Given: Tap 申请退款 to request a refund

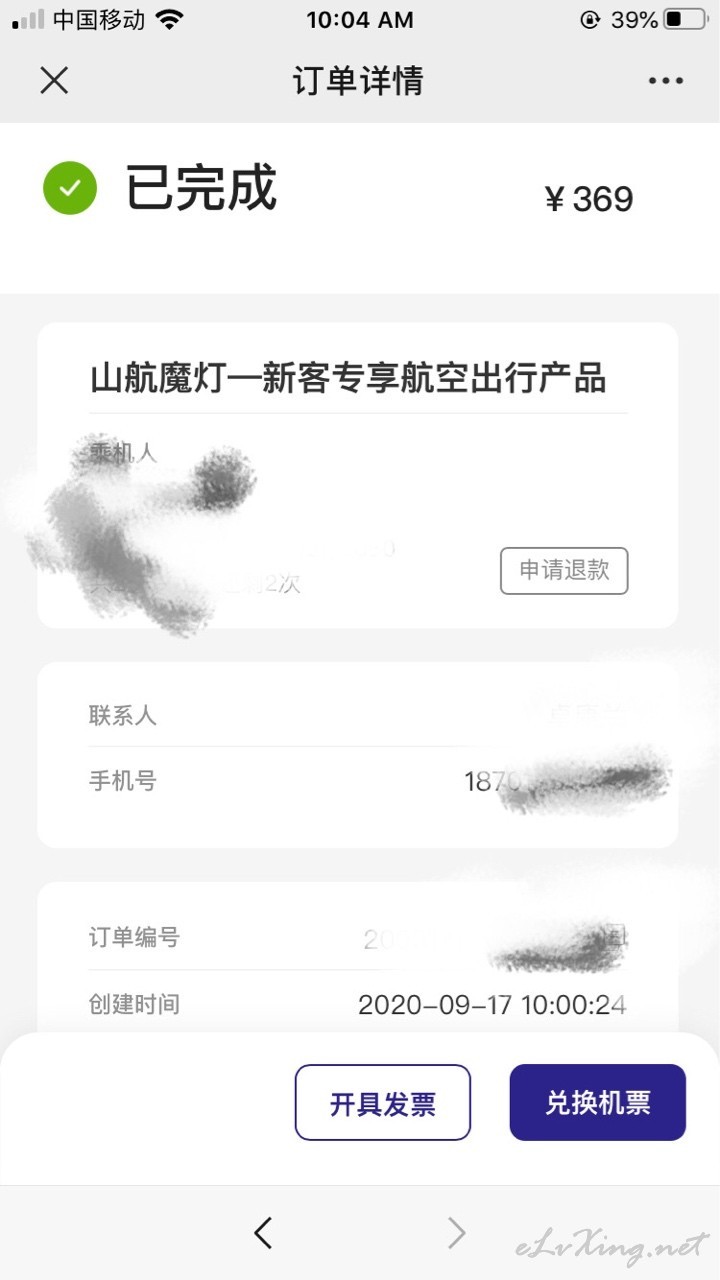Looking at the screenshot, I should point(564,571).
